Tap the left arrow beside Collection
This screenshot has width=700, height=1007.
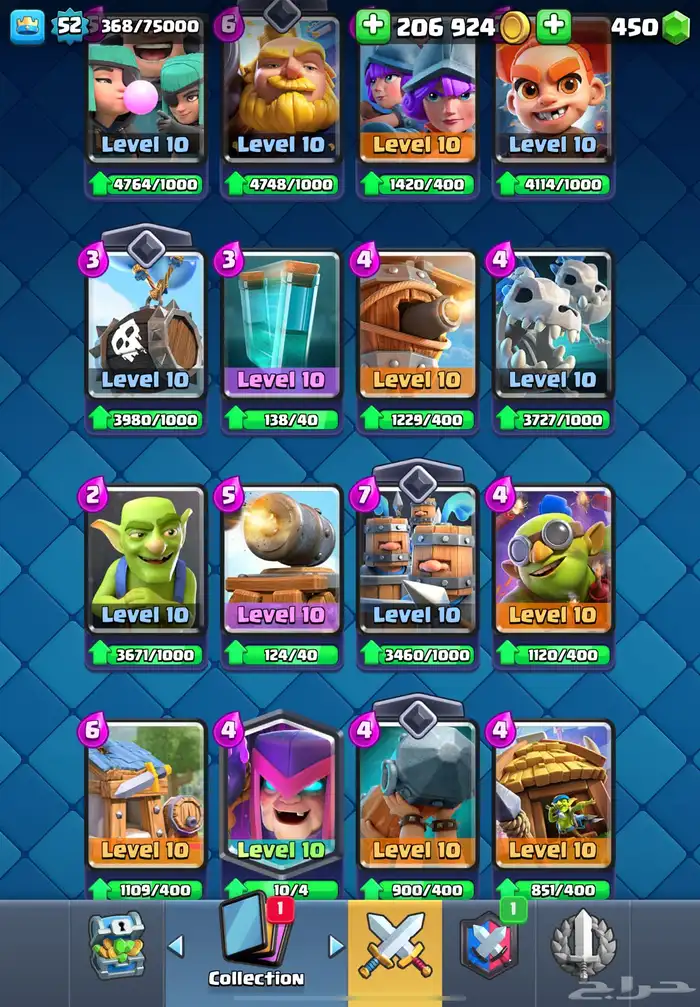176,945
